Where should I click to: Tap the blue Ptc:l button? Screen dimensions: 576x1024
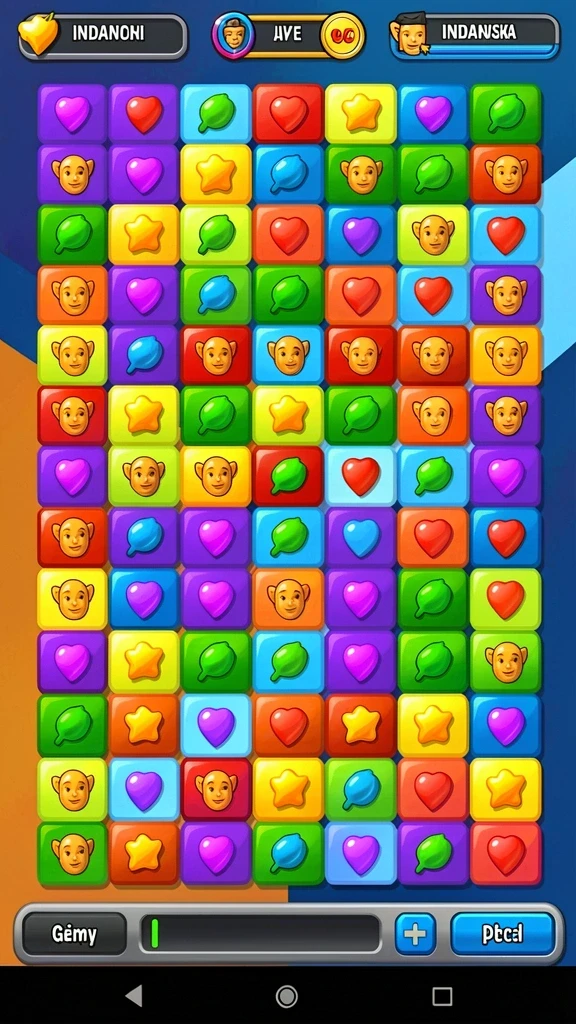[503, 934]
